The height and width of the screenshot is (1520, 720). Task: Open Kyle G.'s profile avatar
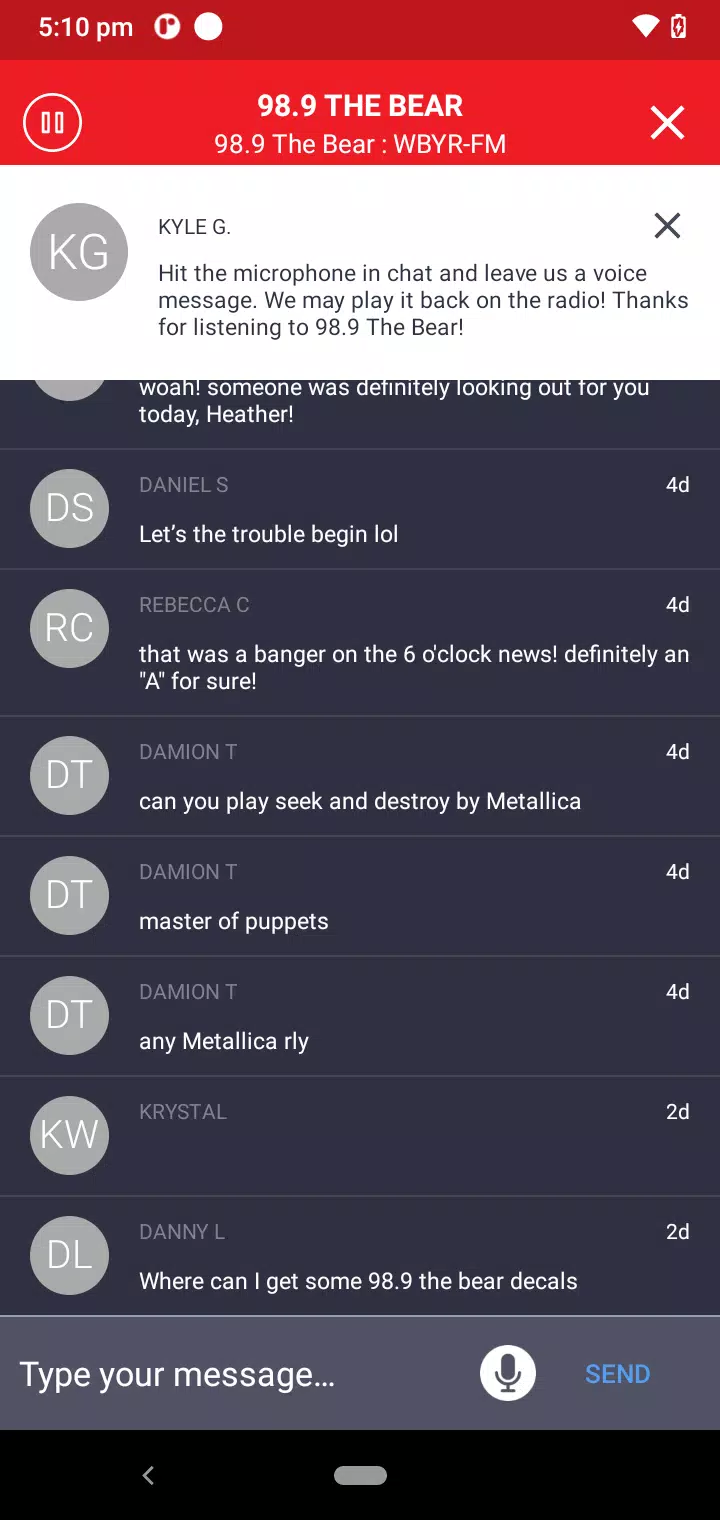tap(78, 252)
